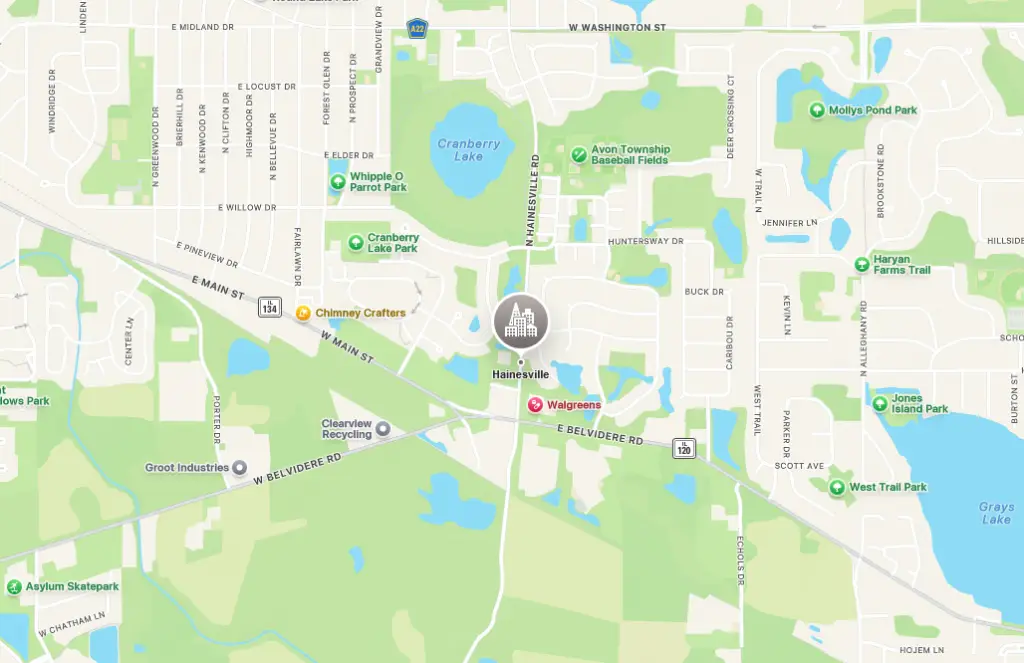Tap Mollys Pond Park marker

click(x=817, y=110)
